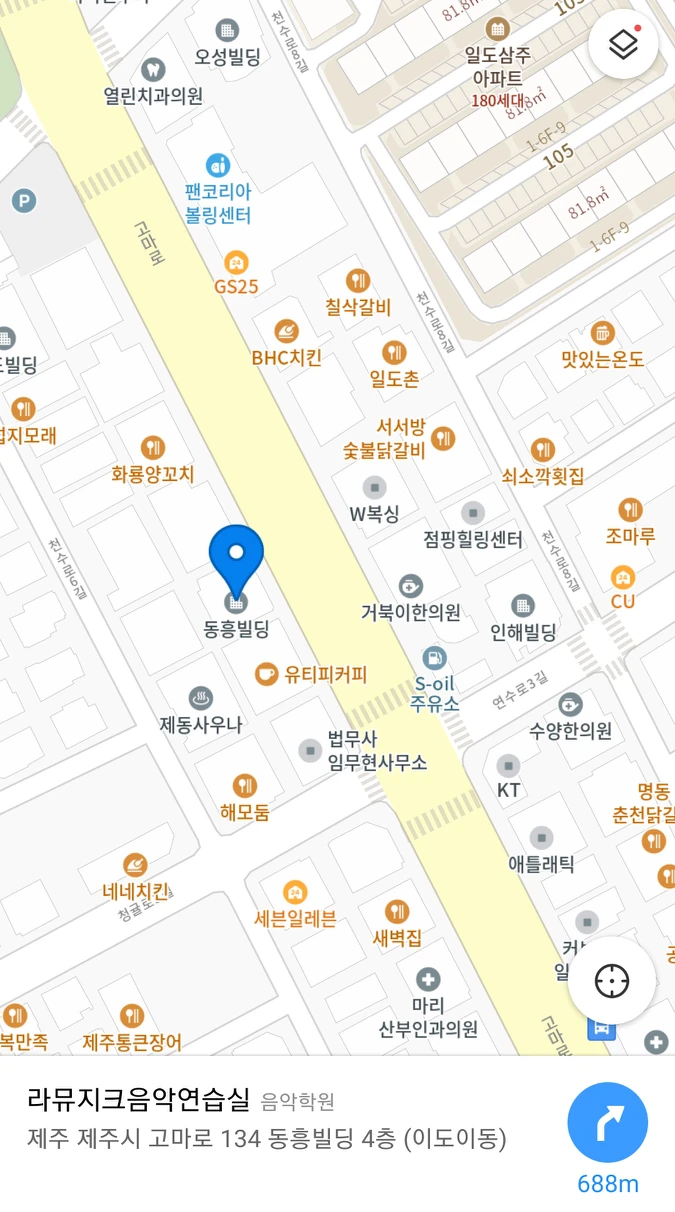Screen dimensions: 675x1212
Task: Select the BHC치킨 restaurant marker
Action: [287, 331]
